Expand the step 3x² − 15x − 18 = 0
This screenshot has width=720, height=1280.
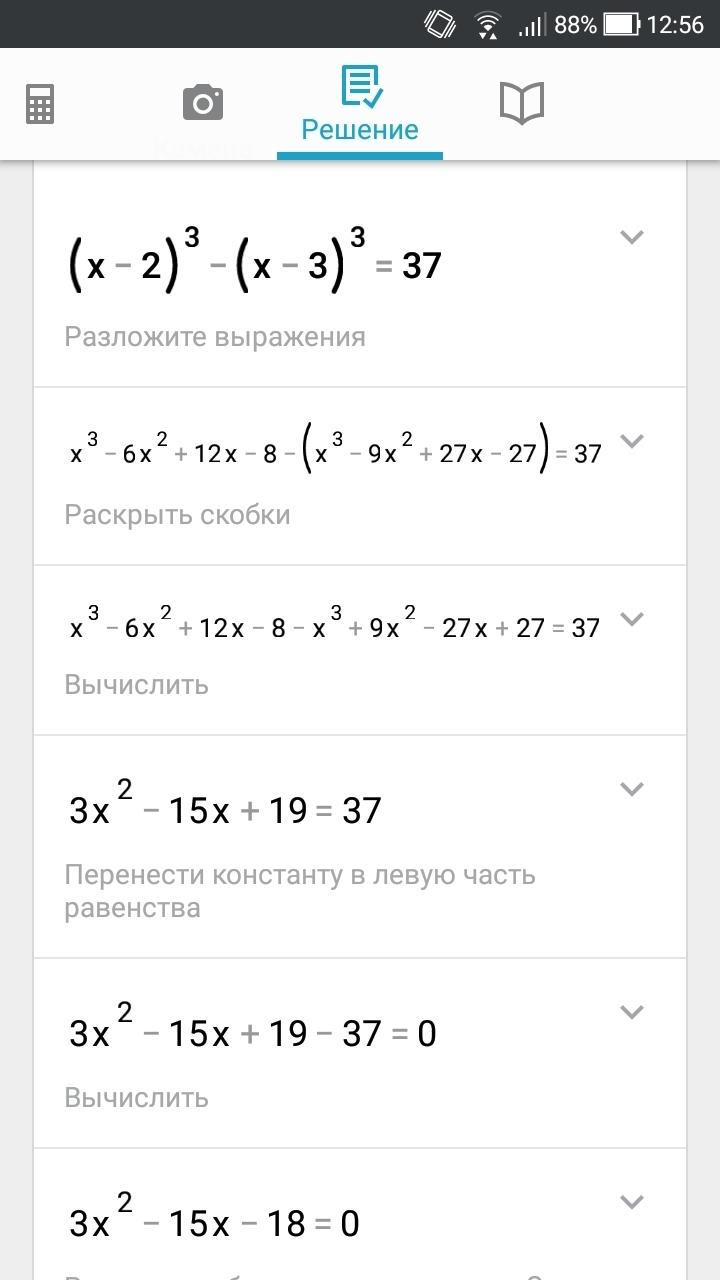coord(631,1202)
